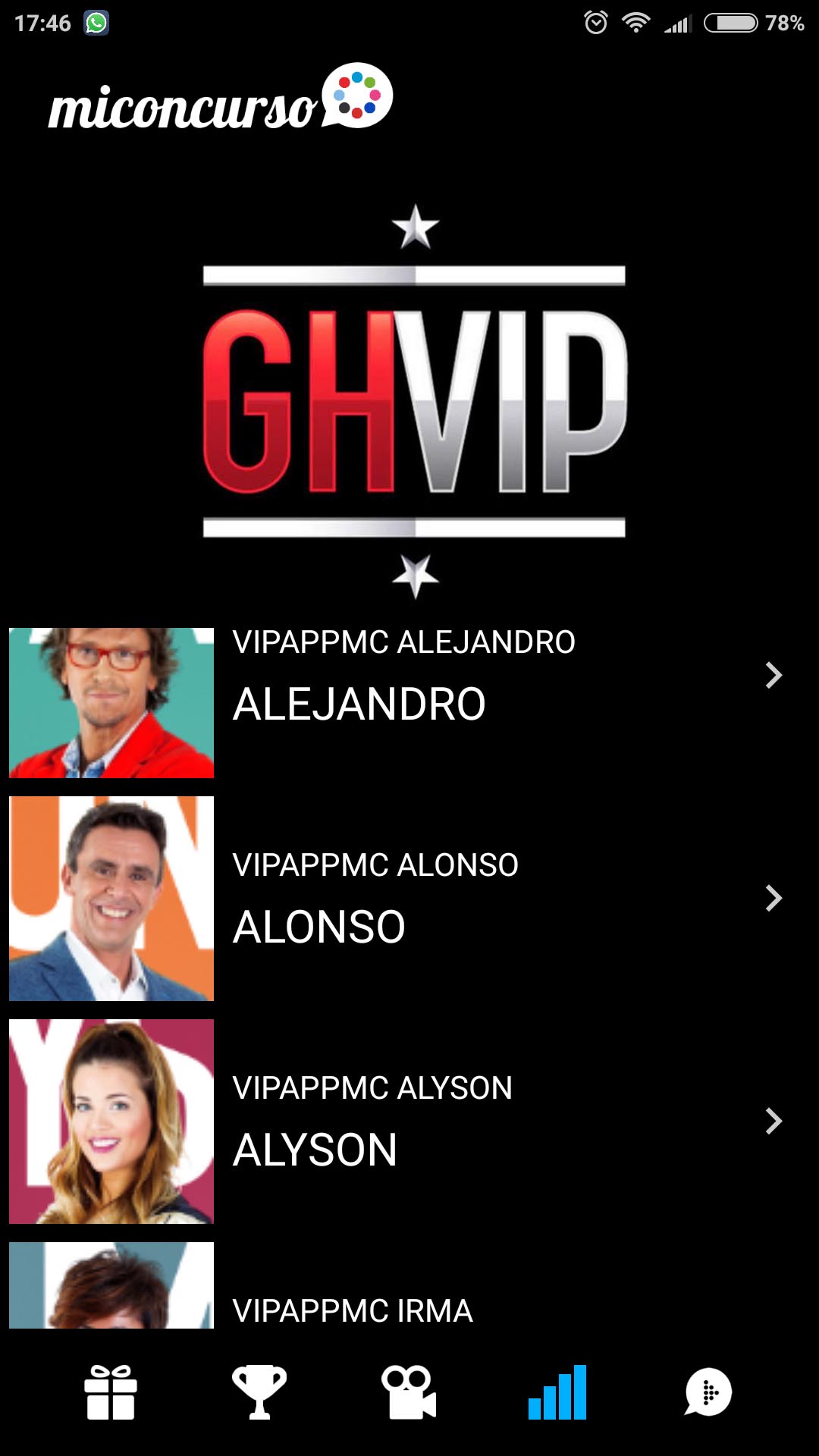Open the Alonso contestant row
The image size is (819, 1456).
pyautogui.click(x=409, y=899)
